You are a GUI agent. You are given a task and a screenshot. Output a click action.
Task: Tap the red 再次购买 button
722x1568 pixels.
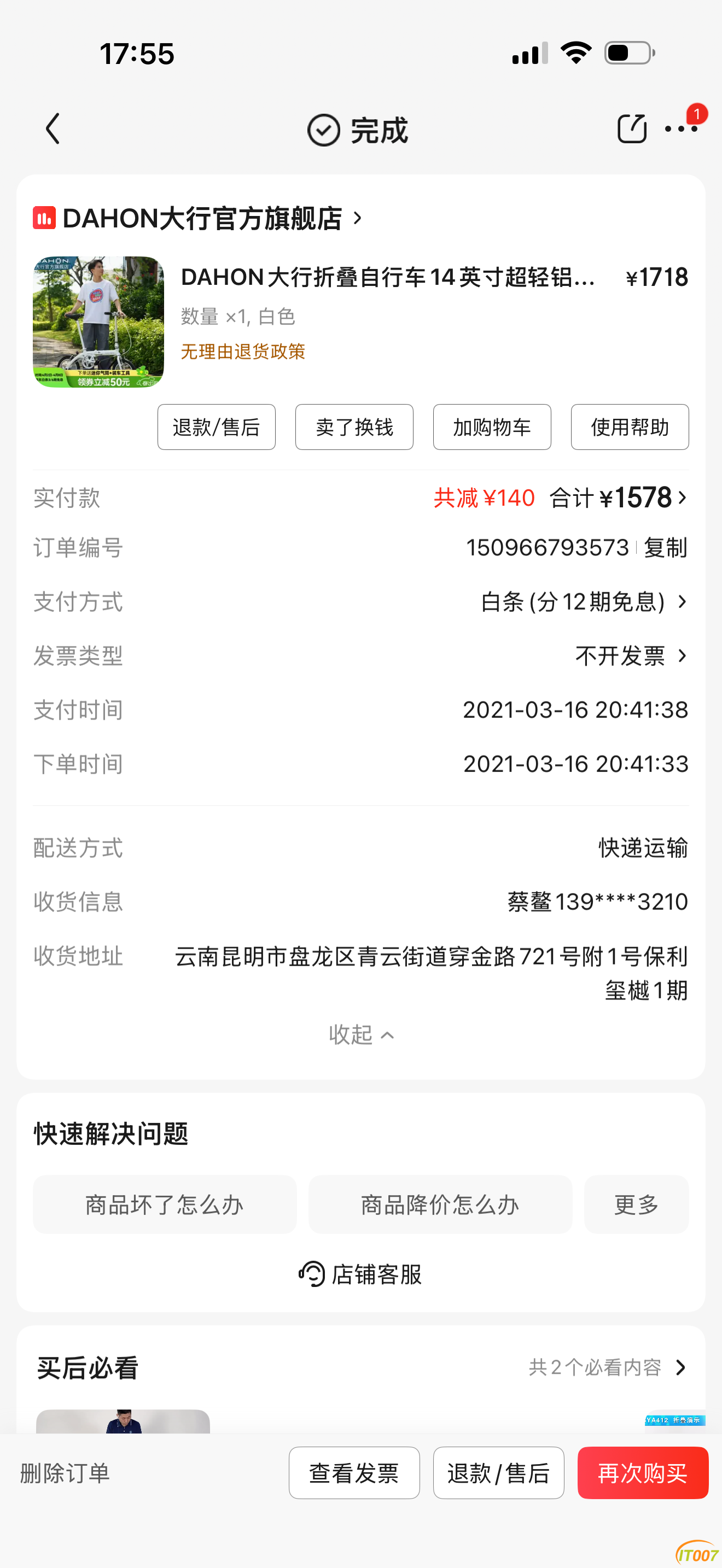pos(643,1473)
